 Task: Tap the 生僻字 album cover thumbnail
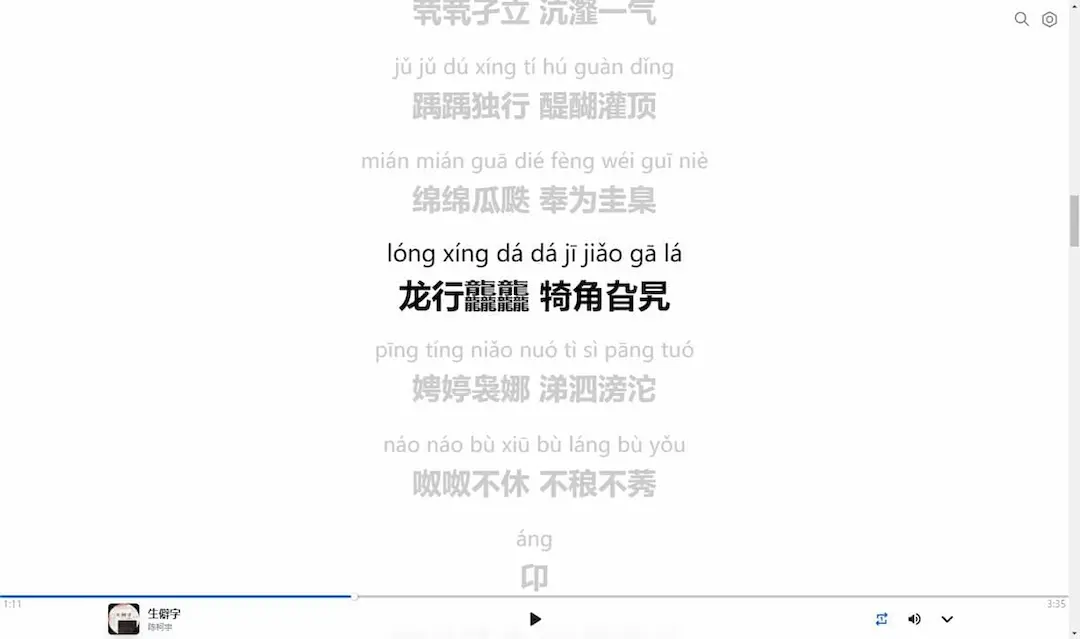(x=124, y=619)
